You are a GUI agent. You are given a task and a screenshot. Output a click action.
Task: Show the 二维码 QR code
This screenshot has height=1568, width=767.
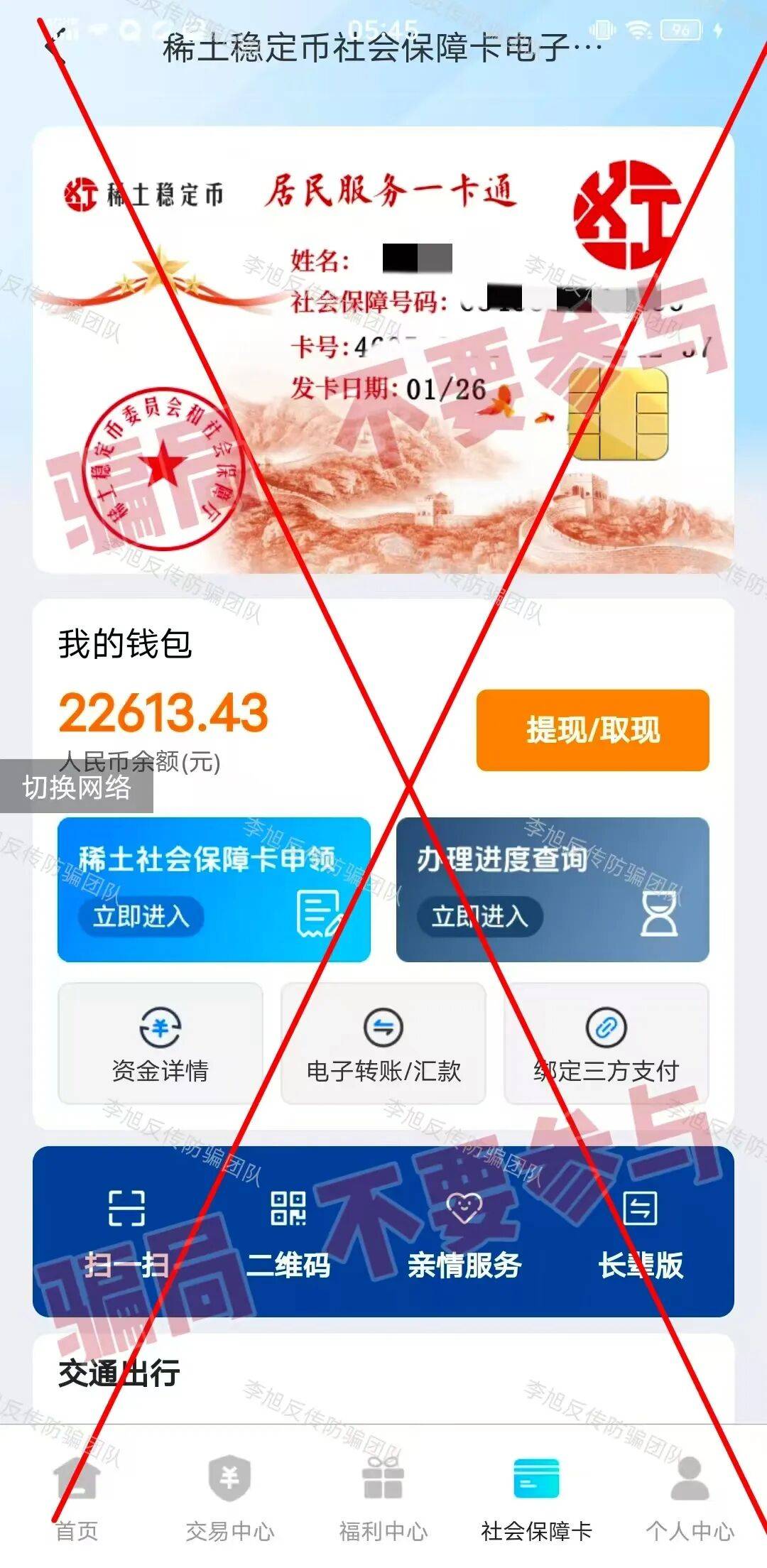point(288,1234)
